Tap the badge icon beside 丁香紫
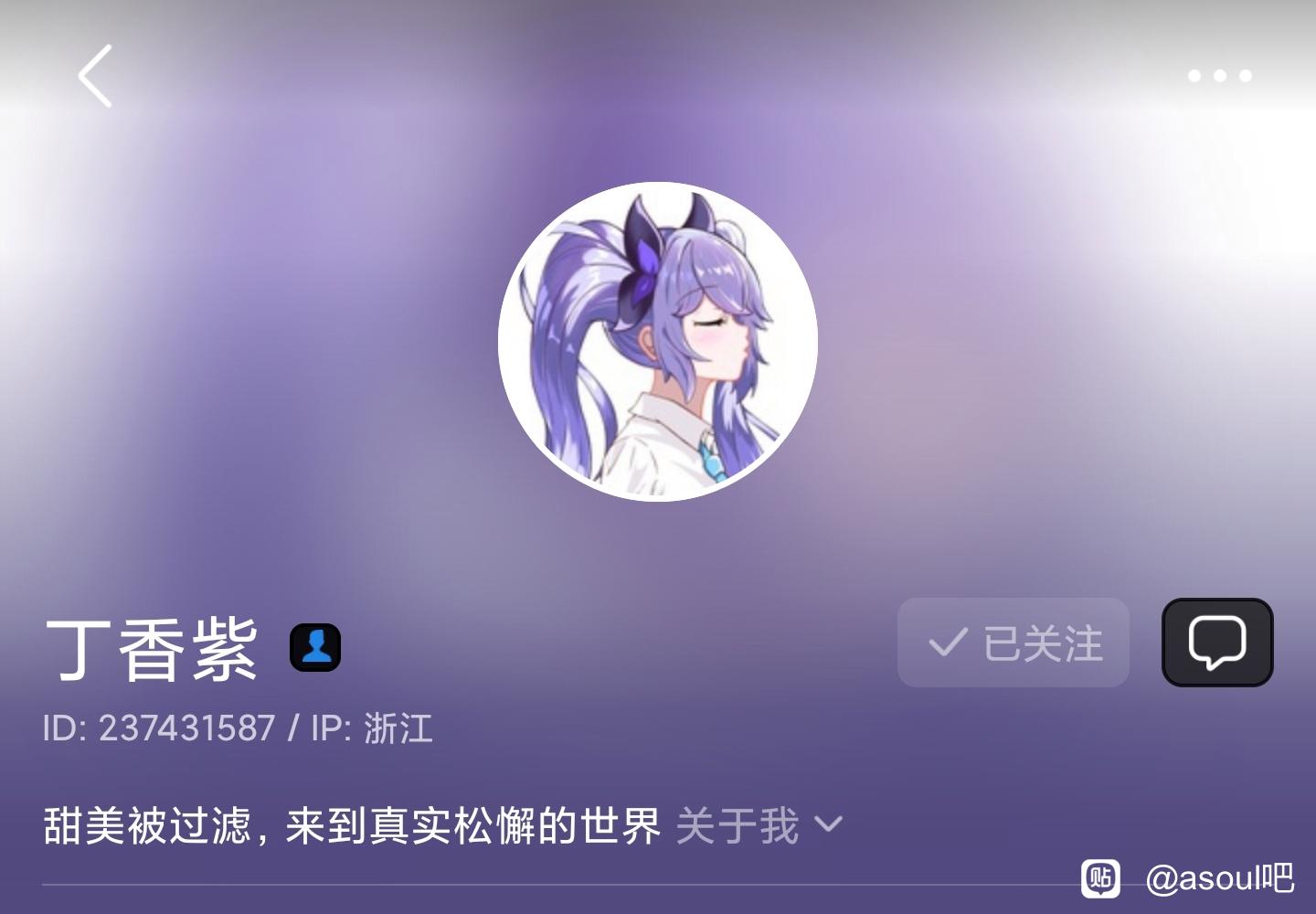The width and height of the screenshot is (1316, 914). click(315, 647)
